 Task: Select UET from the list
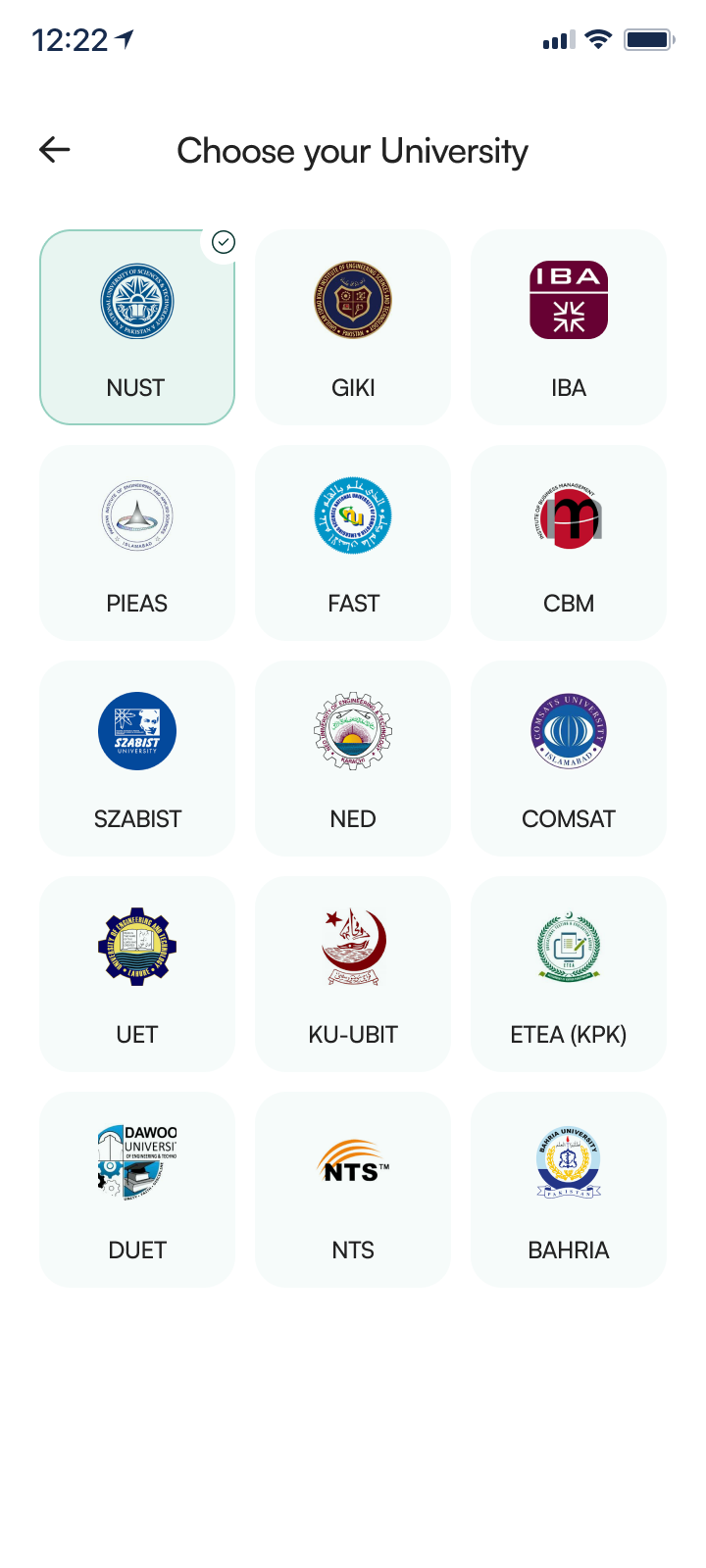point(137,974)
